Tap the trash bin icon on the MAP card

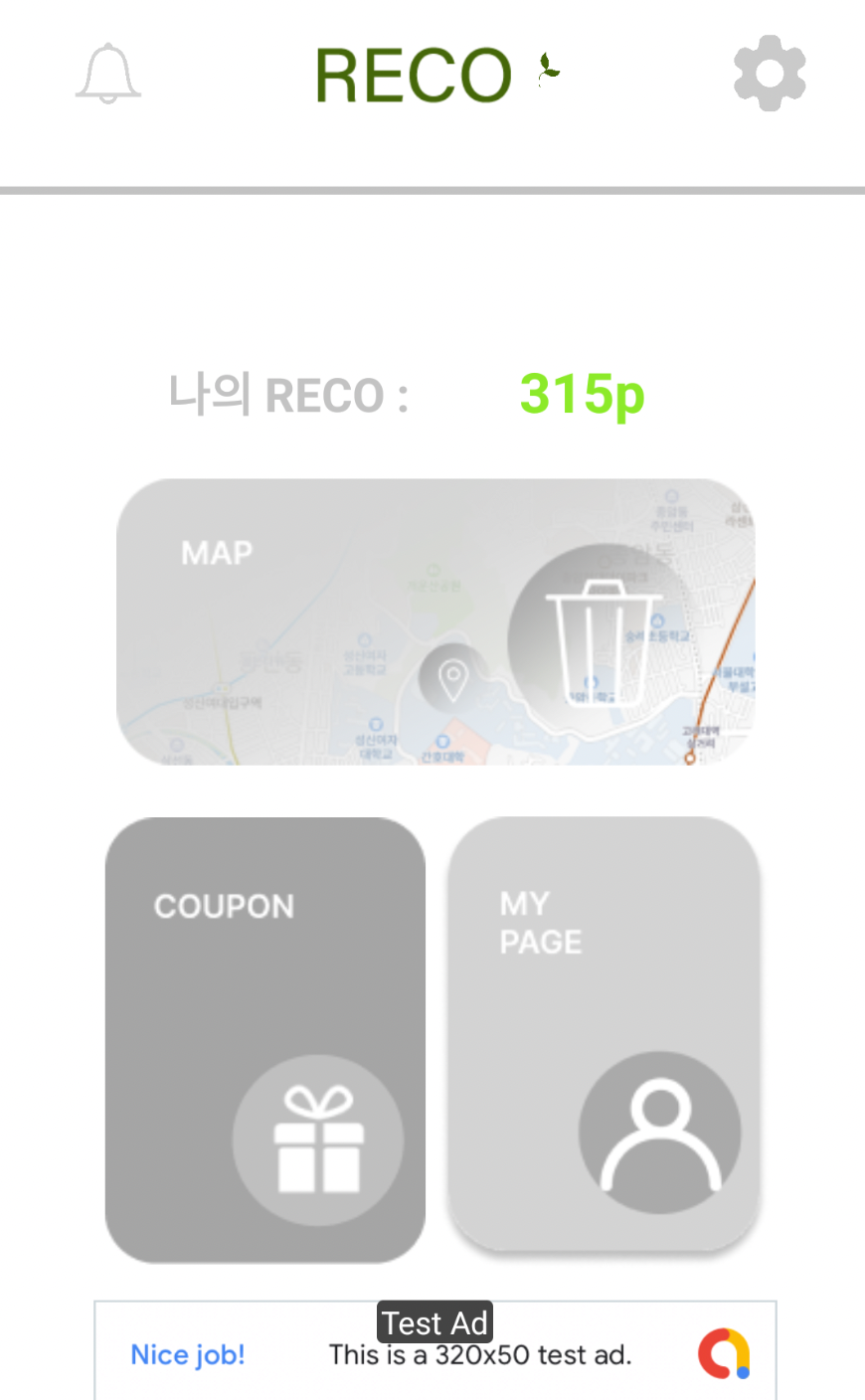point(606,646)
